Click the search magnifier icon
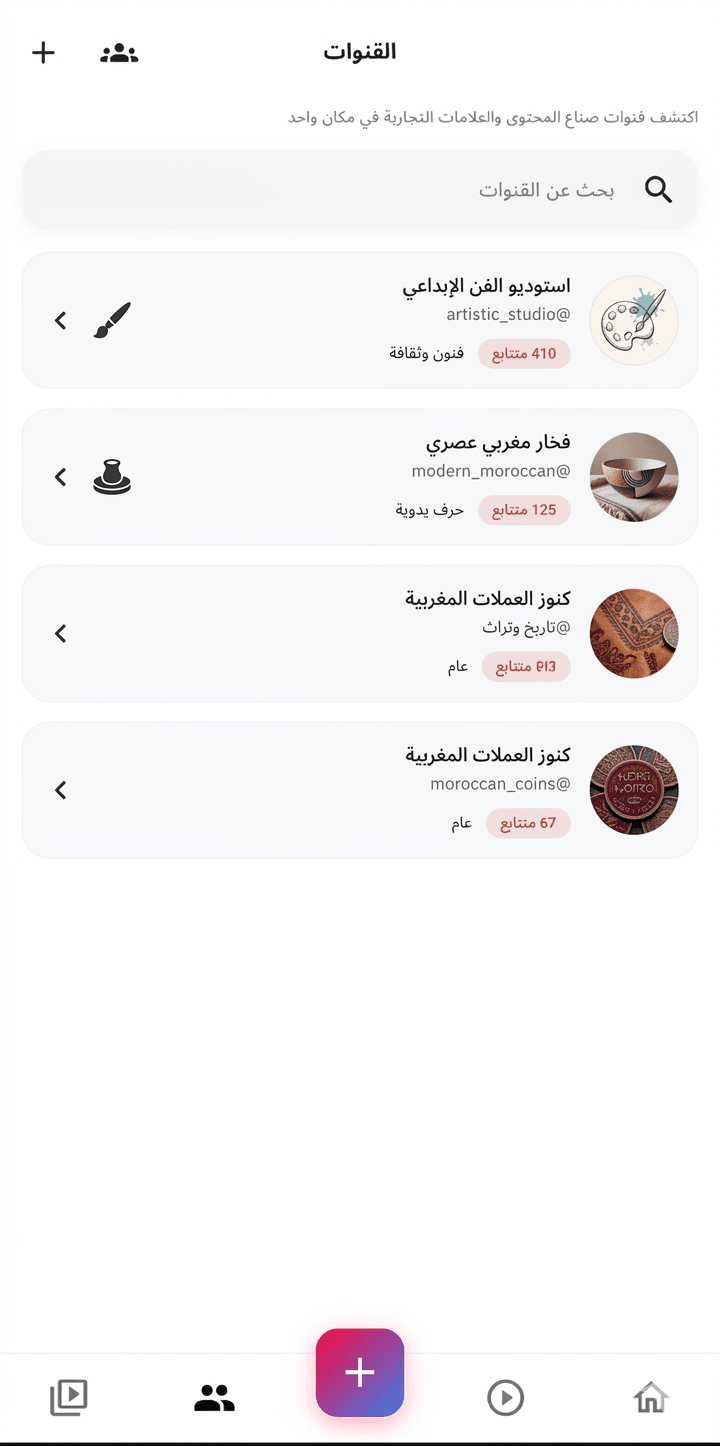The image size is (720, 1446). [658, 189]
